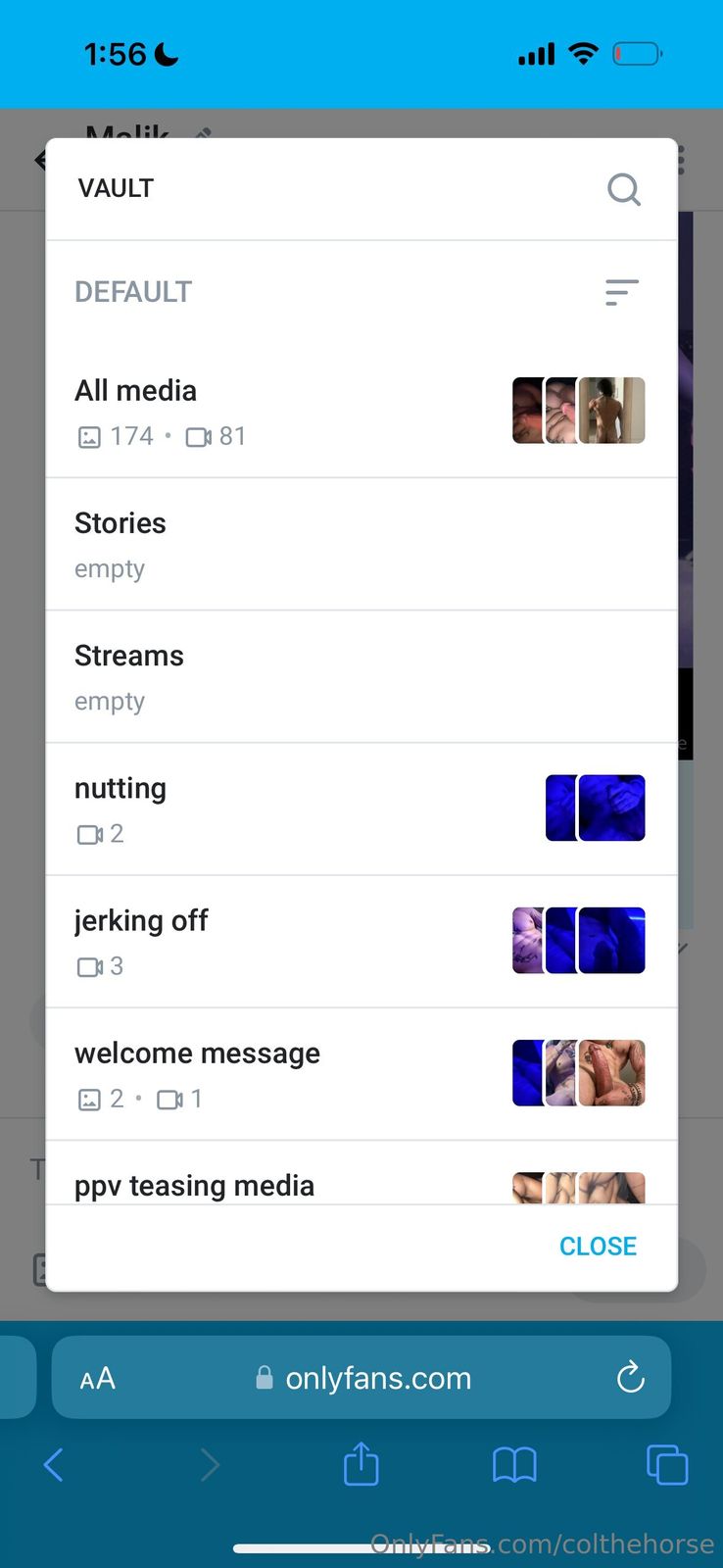Open Safari's share sheet
This screenshot has height=1568, width=723.
coord(361,1465)
